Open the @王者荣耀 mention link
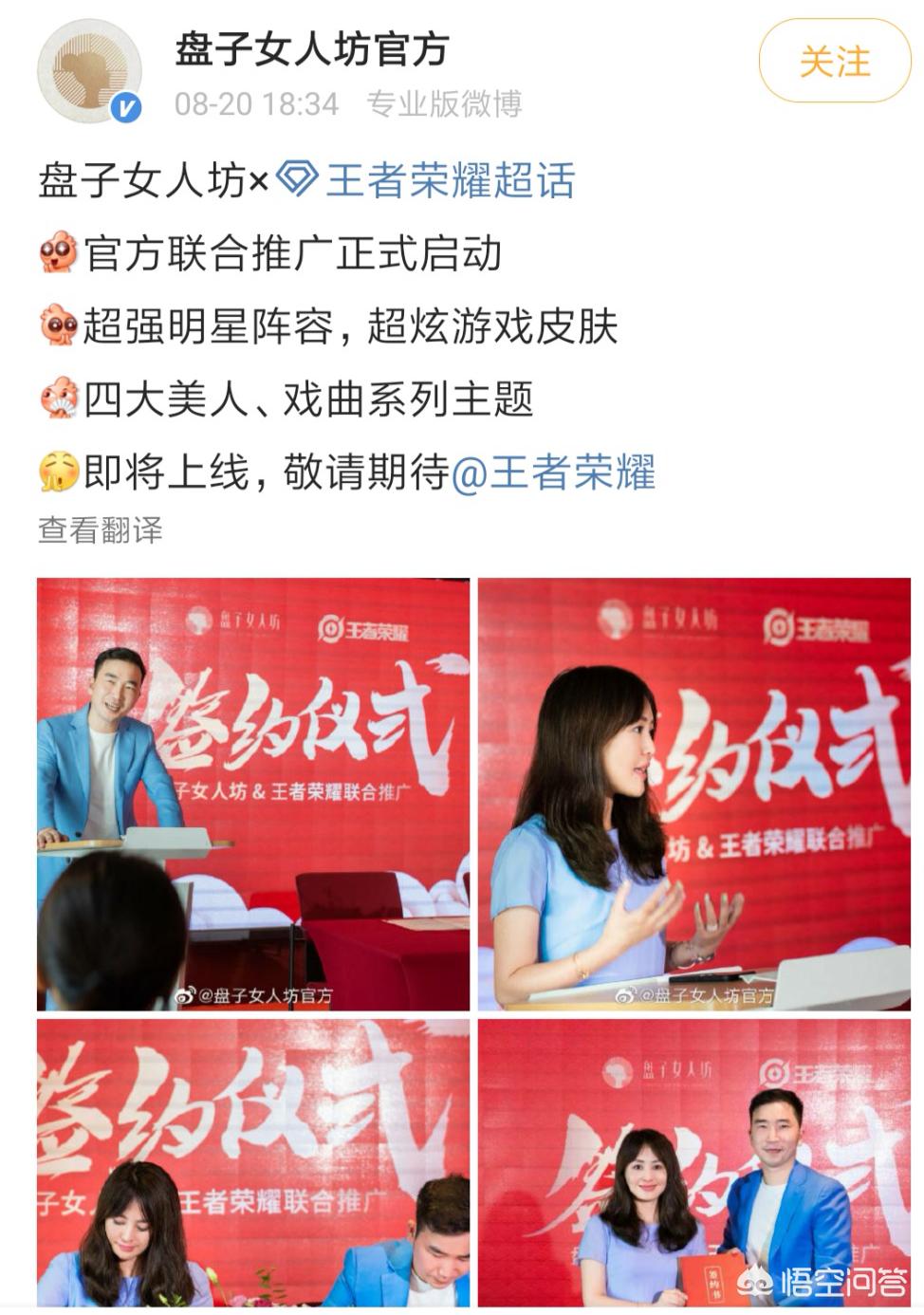Image resolution: width=924 pixels, height=1315 pixels. click(x=552, y=472)
